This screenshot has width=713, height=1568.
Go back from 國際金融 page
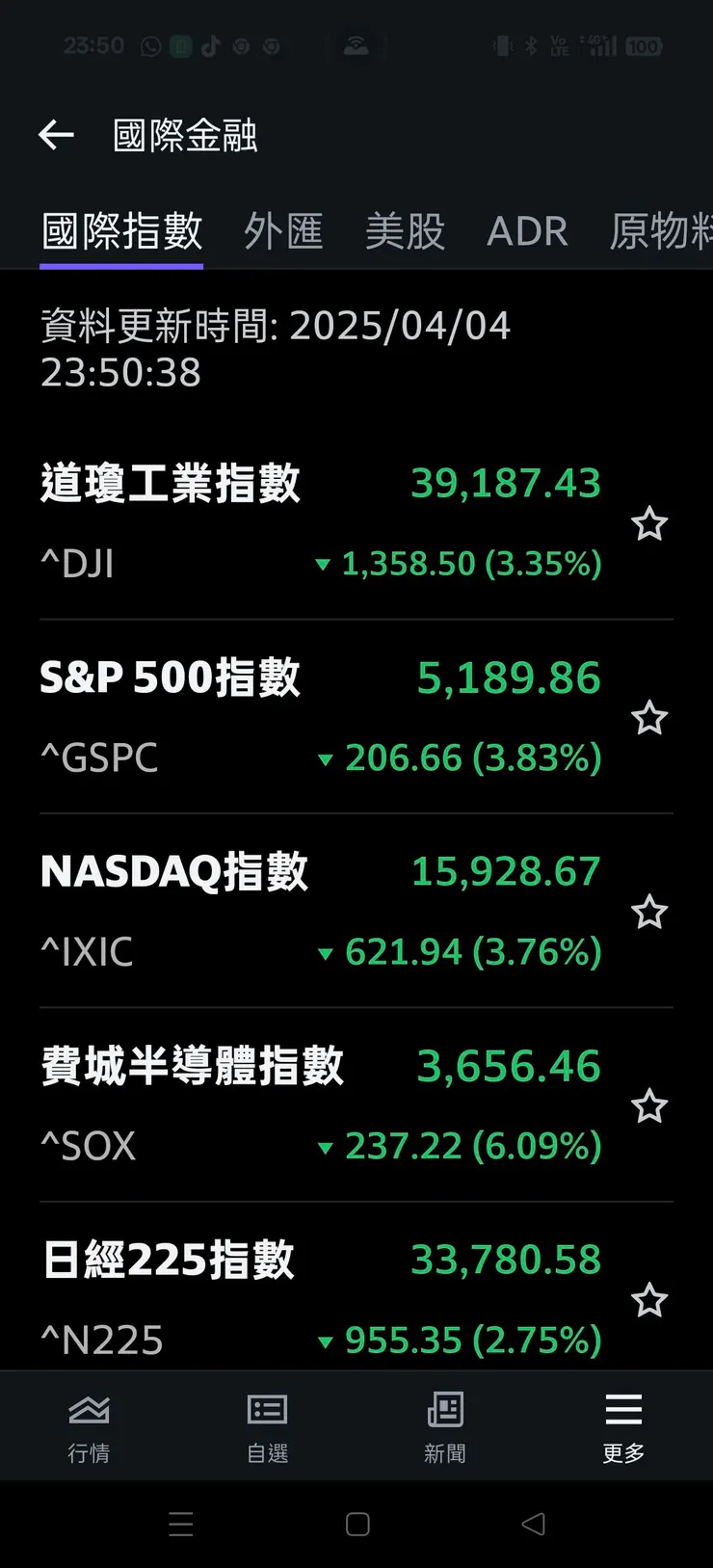click(56, 135)
